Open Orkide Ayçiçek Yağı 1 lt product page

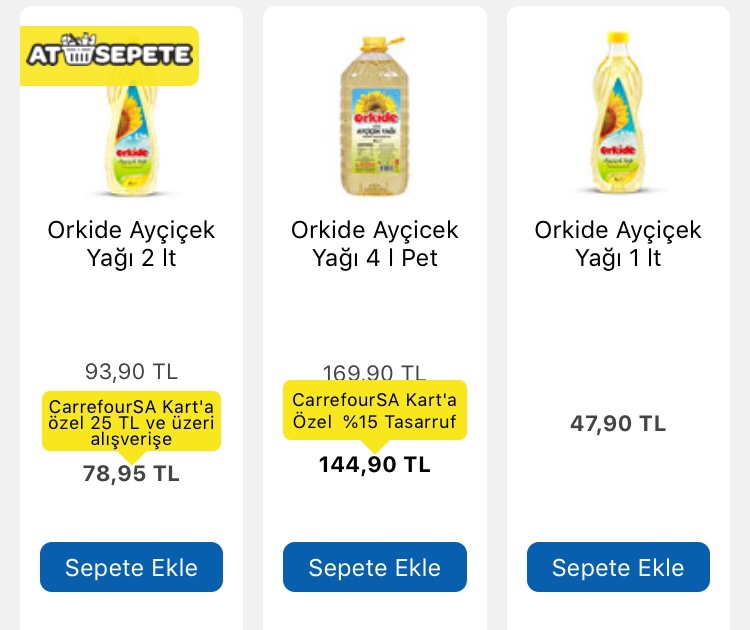(x=618, y=244)
